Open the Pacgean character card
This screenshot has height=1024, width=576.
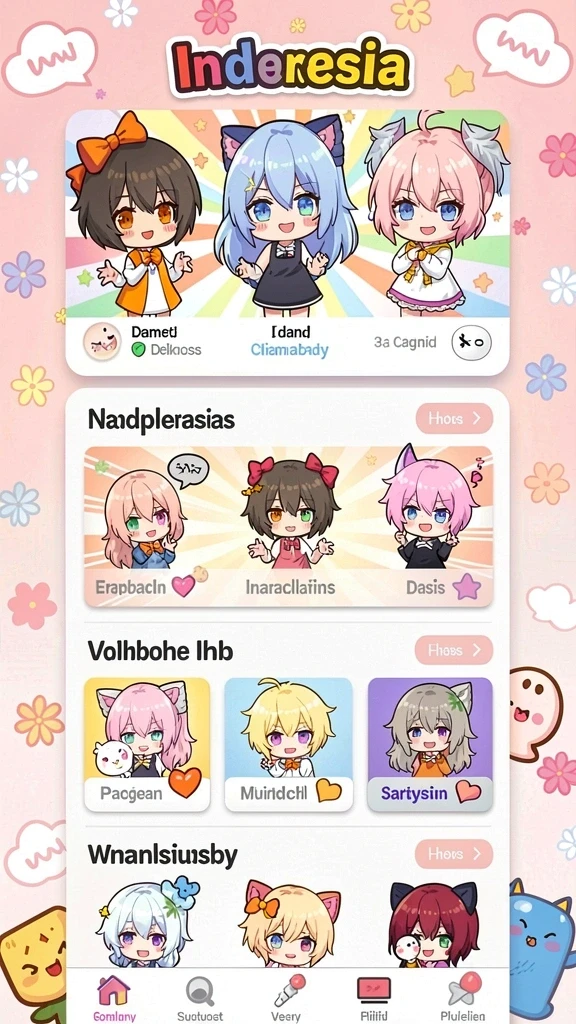click(147, 744)
